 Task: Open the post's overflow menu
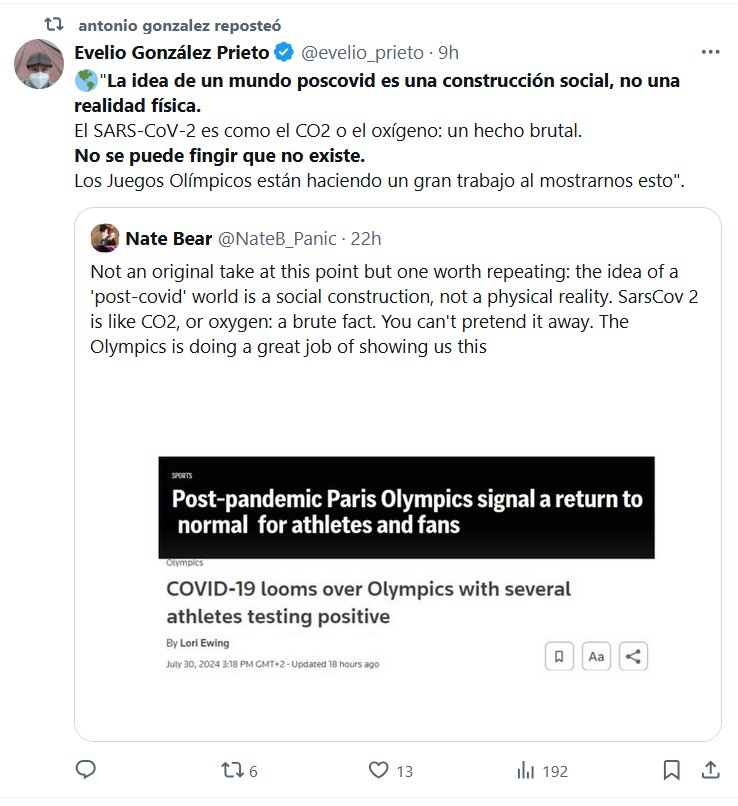711,52
